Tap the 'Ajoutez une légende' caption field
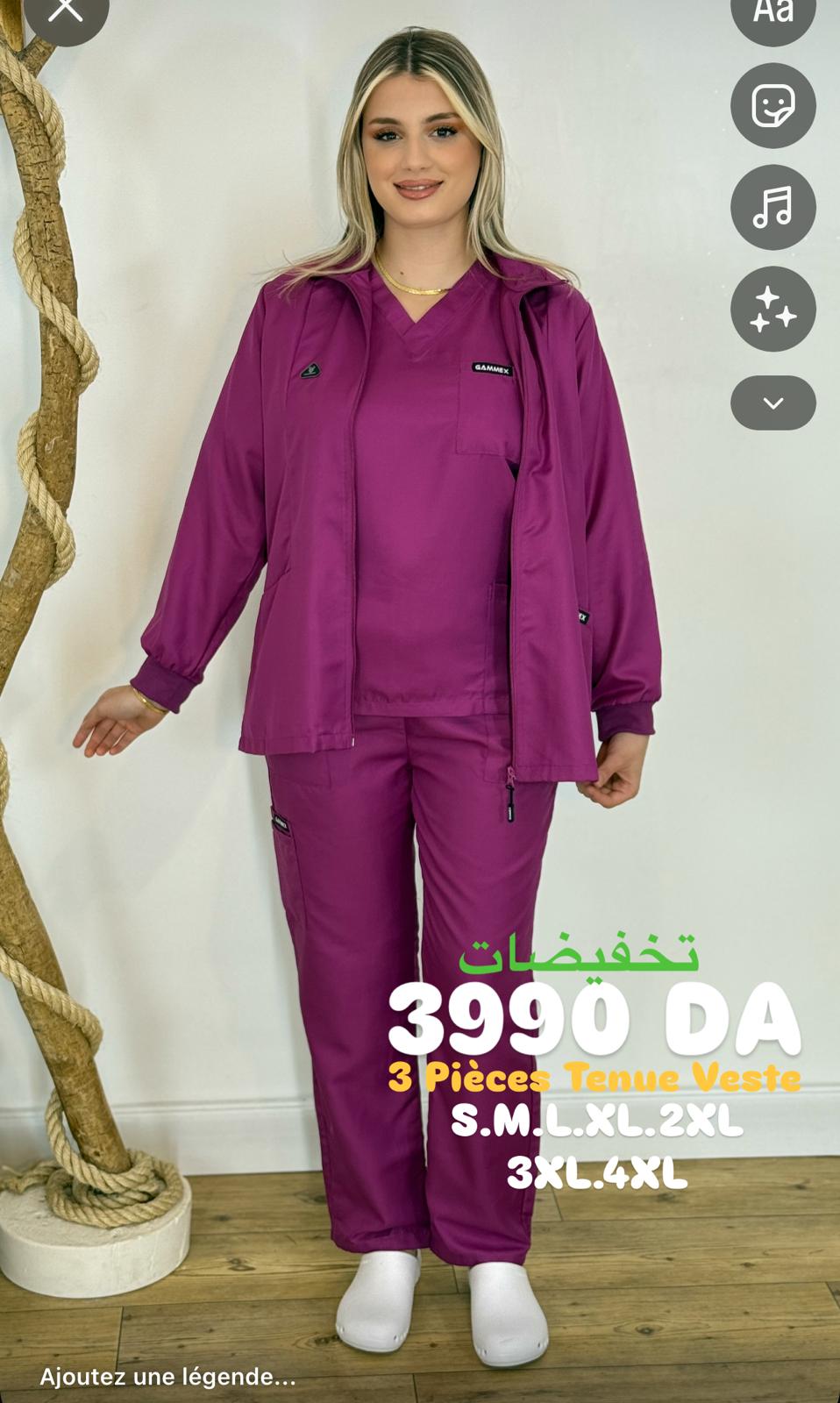Viewport: 840px width, 1403px height. click(167, 1378)
